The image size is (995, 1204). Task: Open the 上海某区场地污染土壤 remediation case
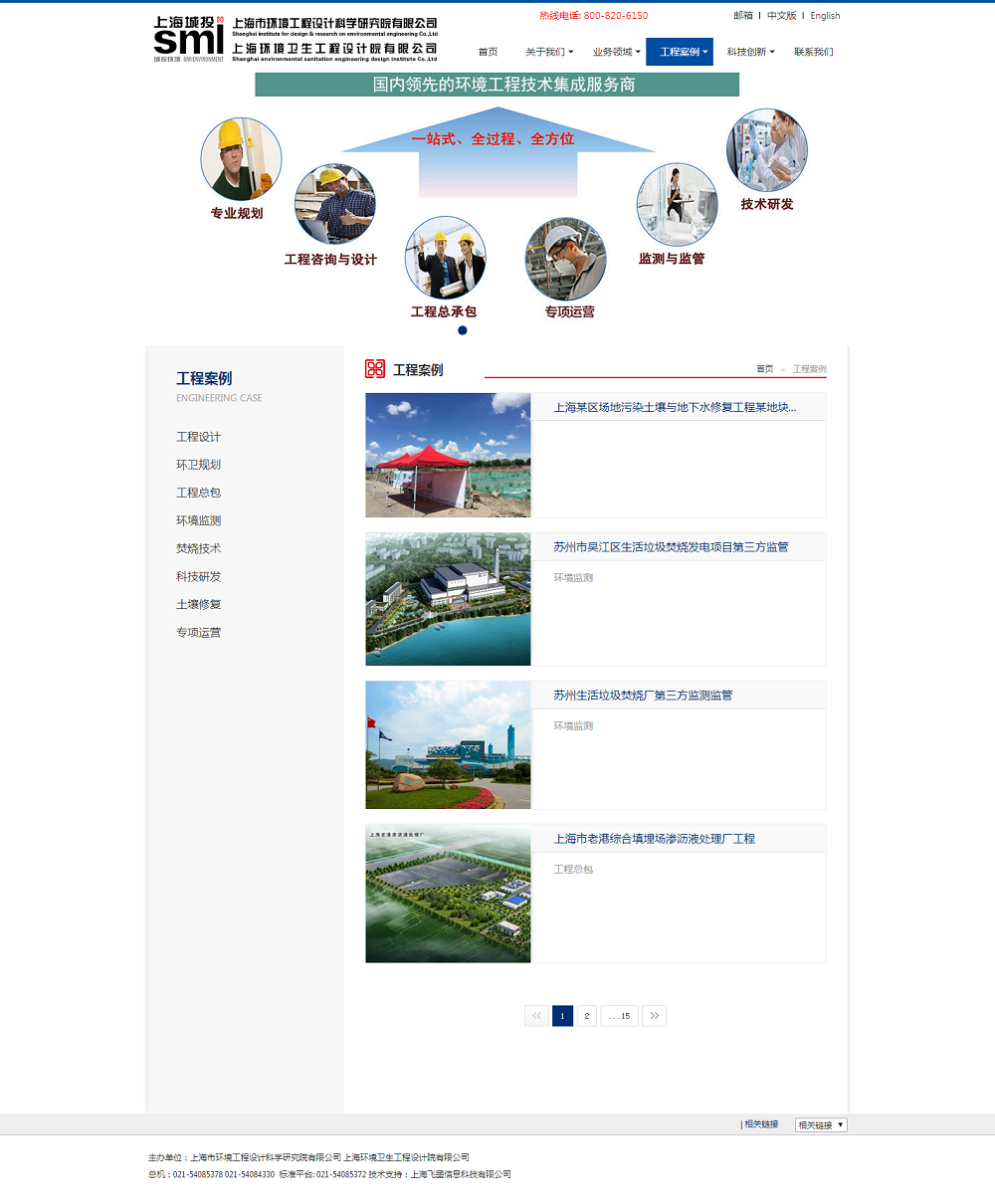(x=675, y=407)
